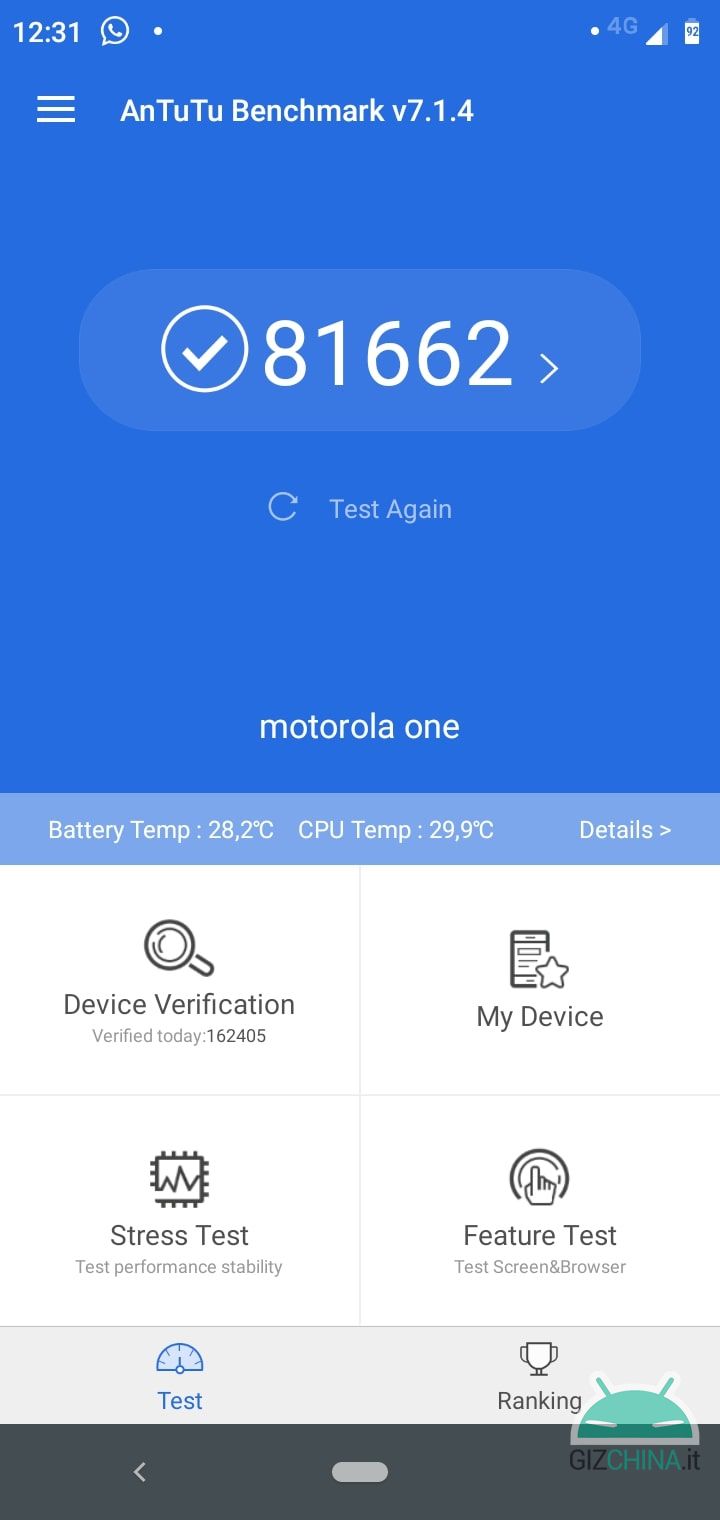Open temperature Details
The width and height of the screenshot is (720, 1520).
point(625,830)
